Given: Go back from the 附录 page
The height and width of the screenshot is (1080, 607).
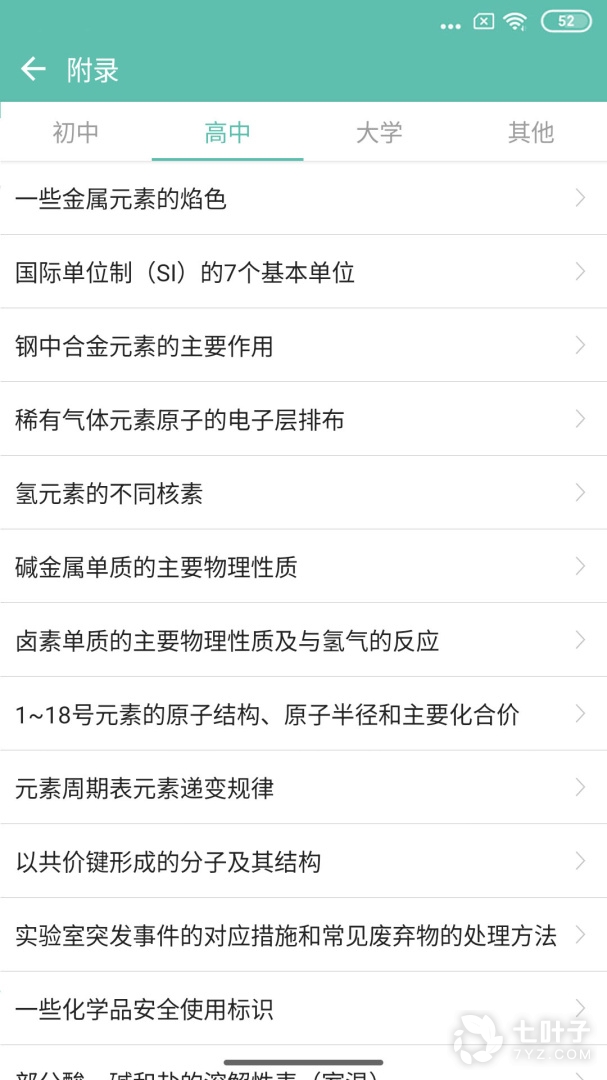Looking at the screenshot, I should tap(33, 69).
